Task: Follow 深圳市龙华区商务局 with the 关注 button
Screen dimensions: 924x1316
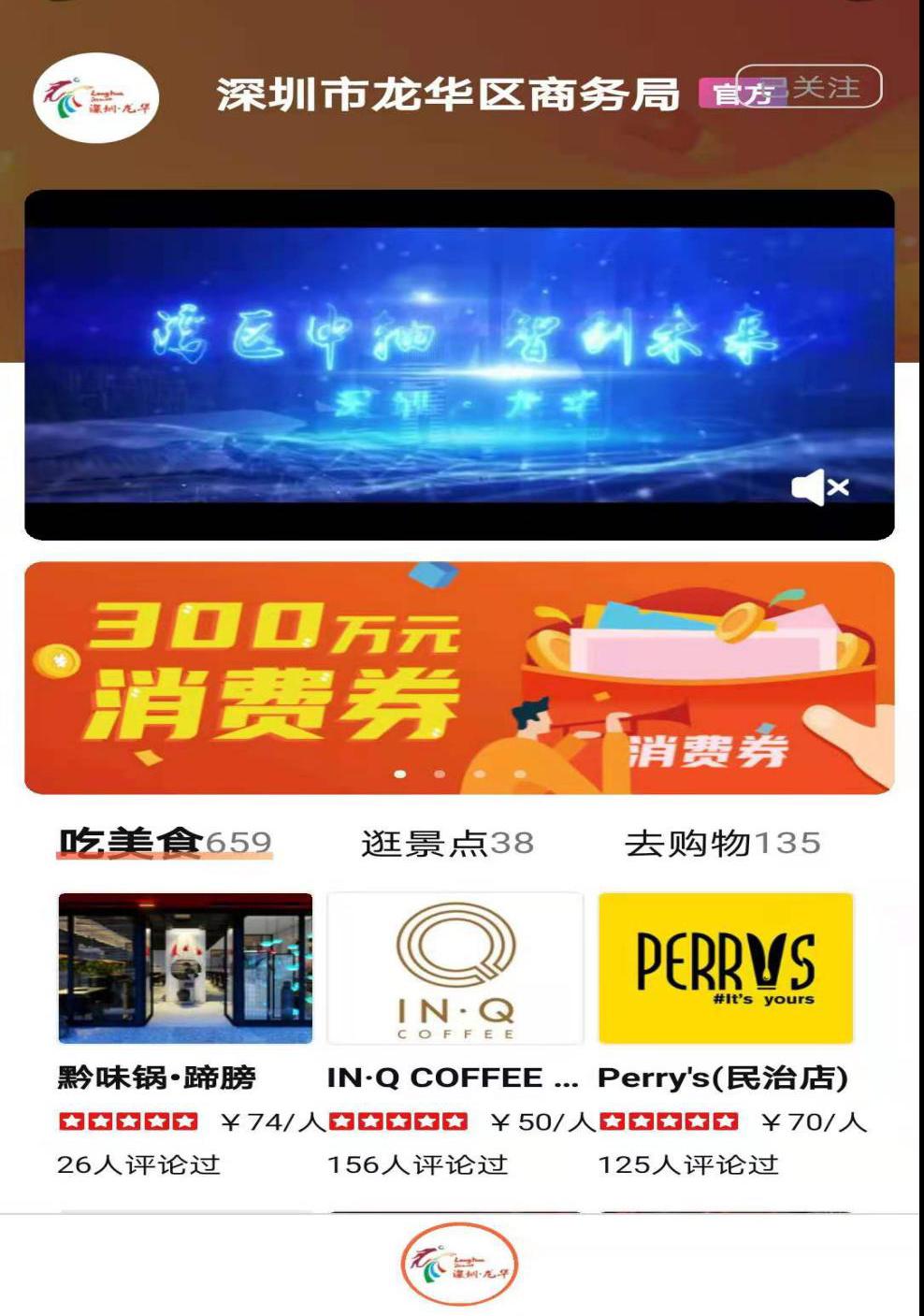Action: click(x=809, y=87)
